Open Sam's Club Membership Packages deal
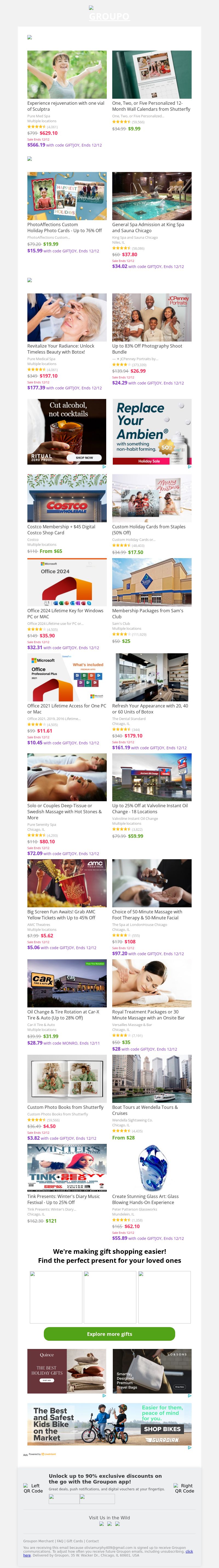219x1568 pixels. click(151, 613)
